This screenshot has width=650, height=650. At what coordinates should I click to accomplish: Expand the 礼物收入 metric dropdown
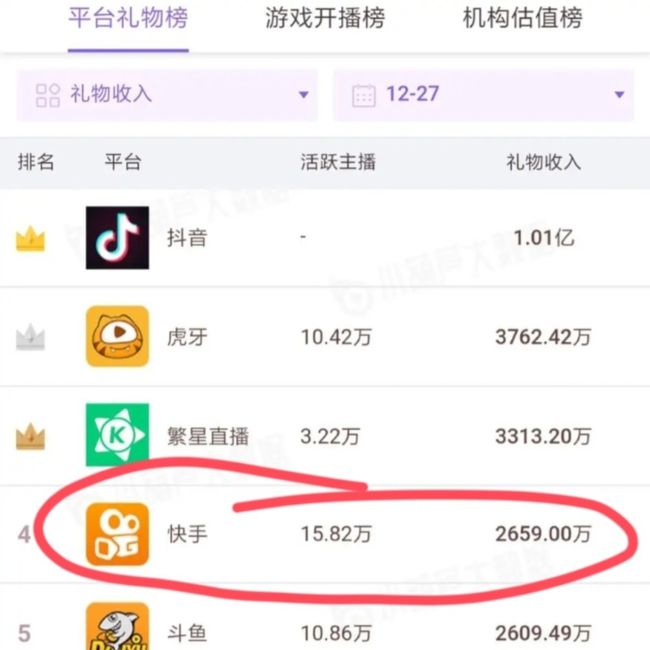coord(167,95)
